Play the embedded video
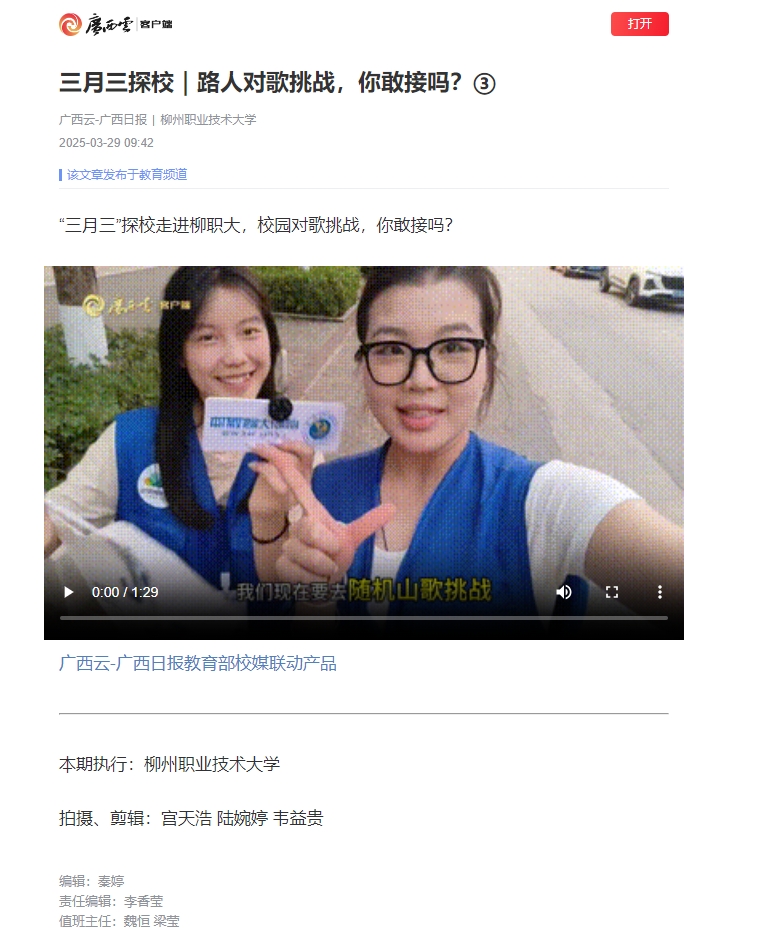 (68, 592)
